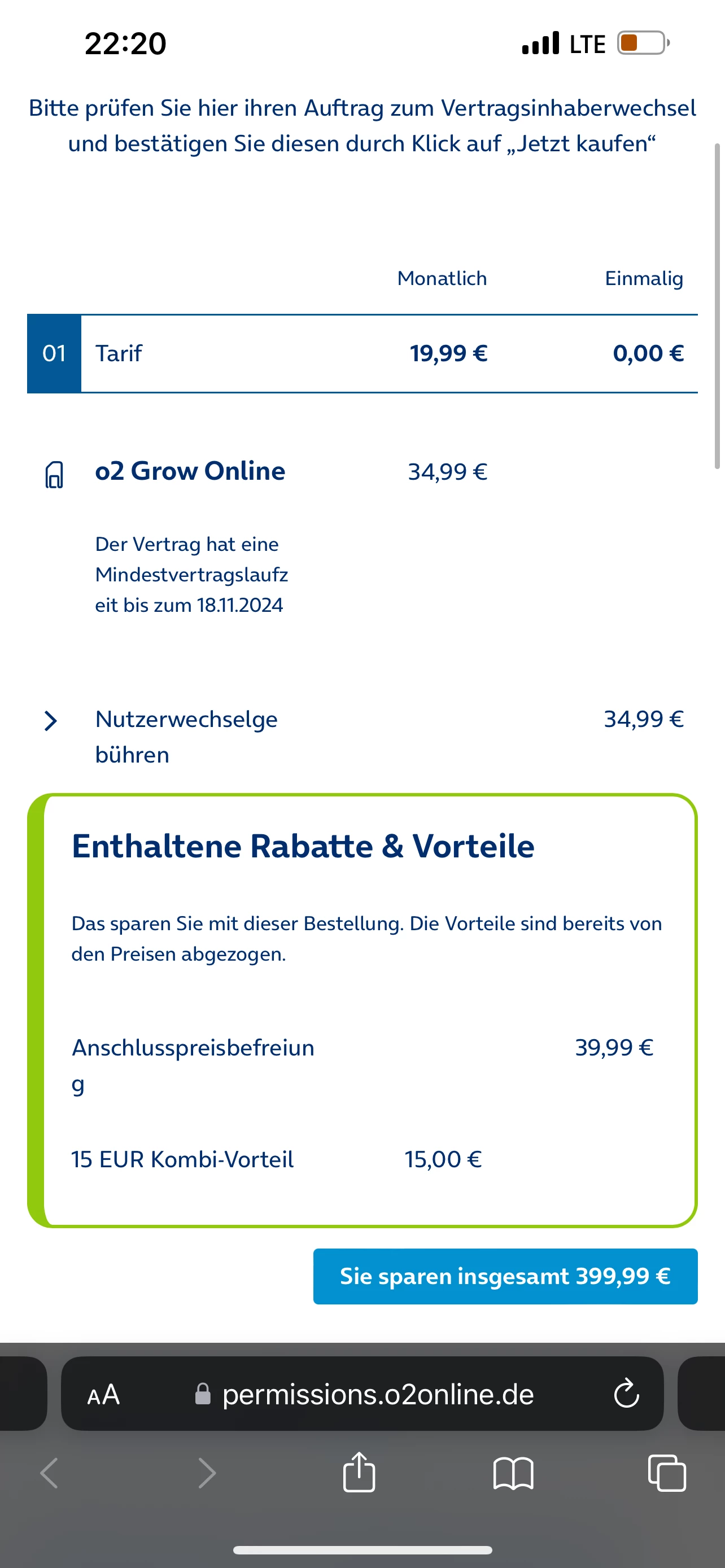Show all open Safari tabs
This screenshot has height=1568, width=725.
(667, 1473)
